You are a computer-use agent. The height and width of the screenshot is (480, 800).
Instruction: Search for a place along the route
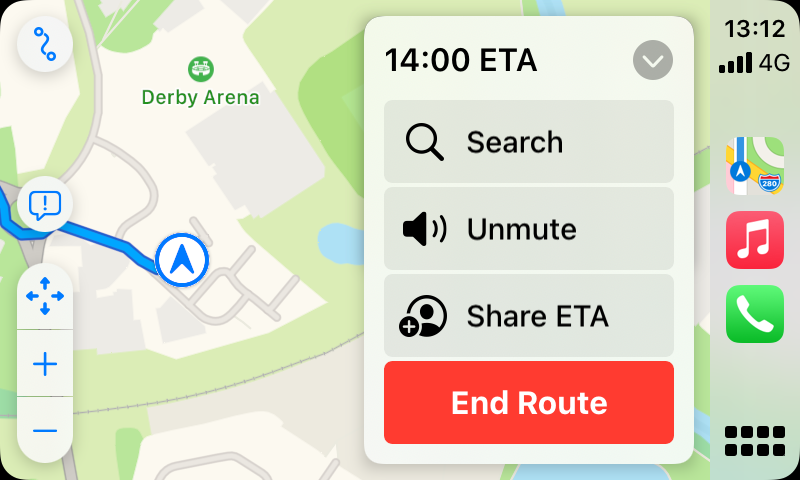point(528,142)
